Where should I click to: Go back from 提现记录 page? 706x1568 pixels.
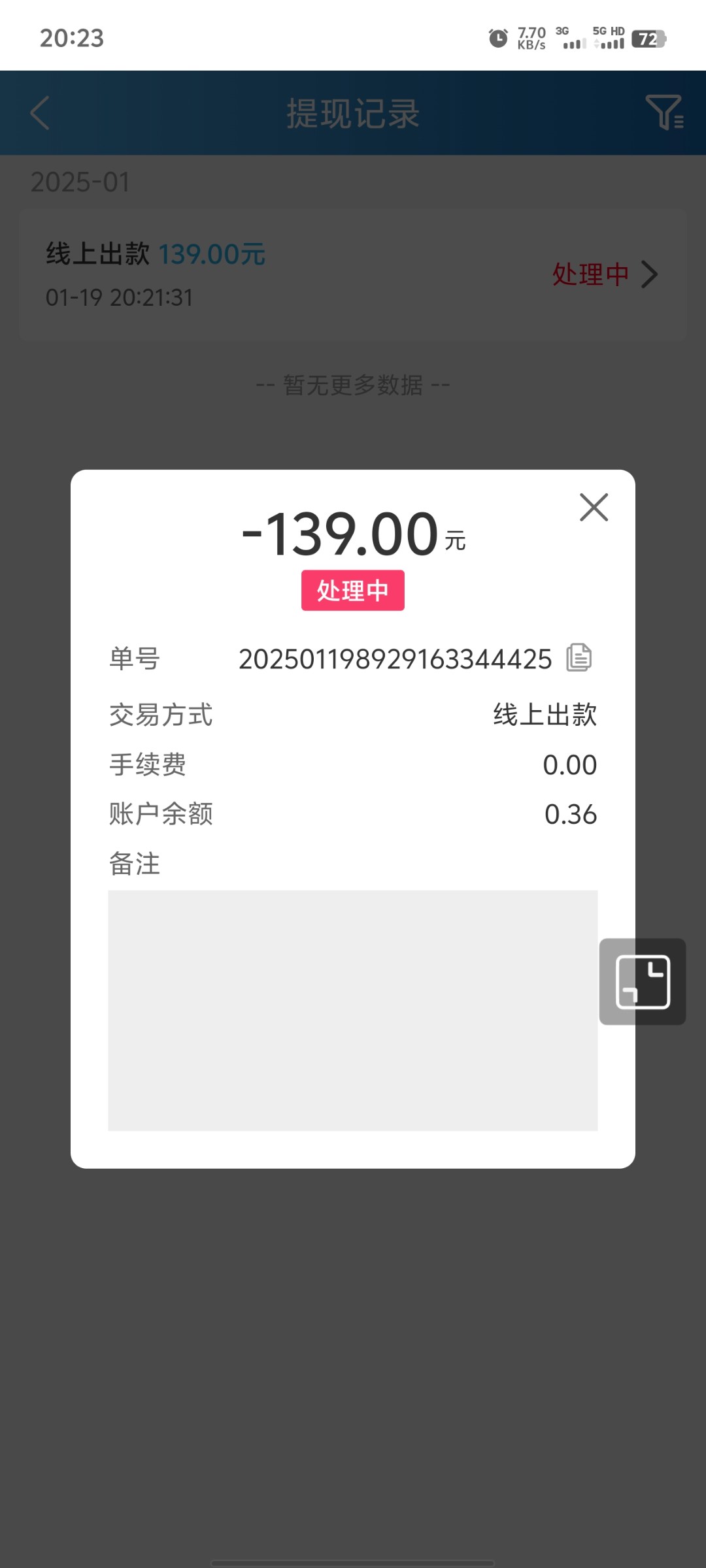point(40,113)
